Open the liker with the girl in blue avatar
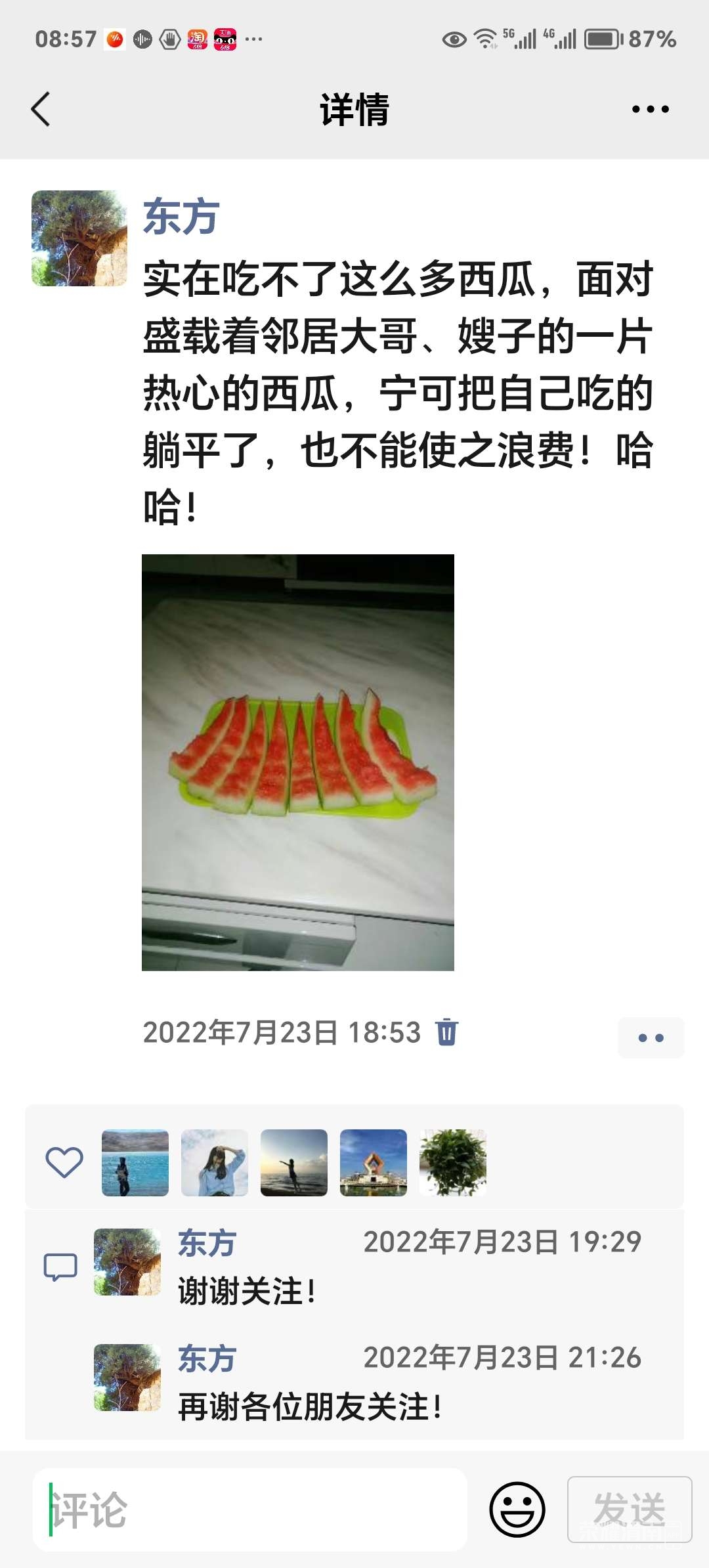The image size is (709, 1568). coord(215,1163)
